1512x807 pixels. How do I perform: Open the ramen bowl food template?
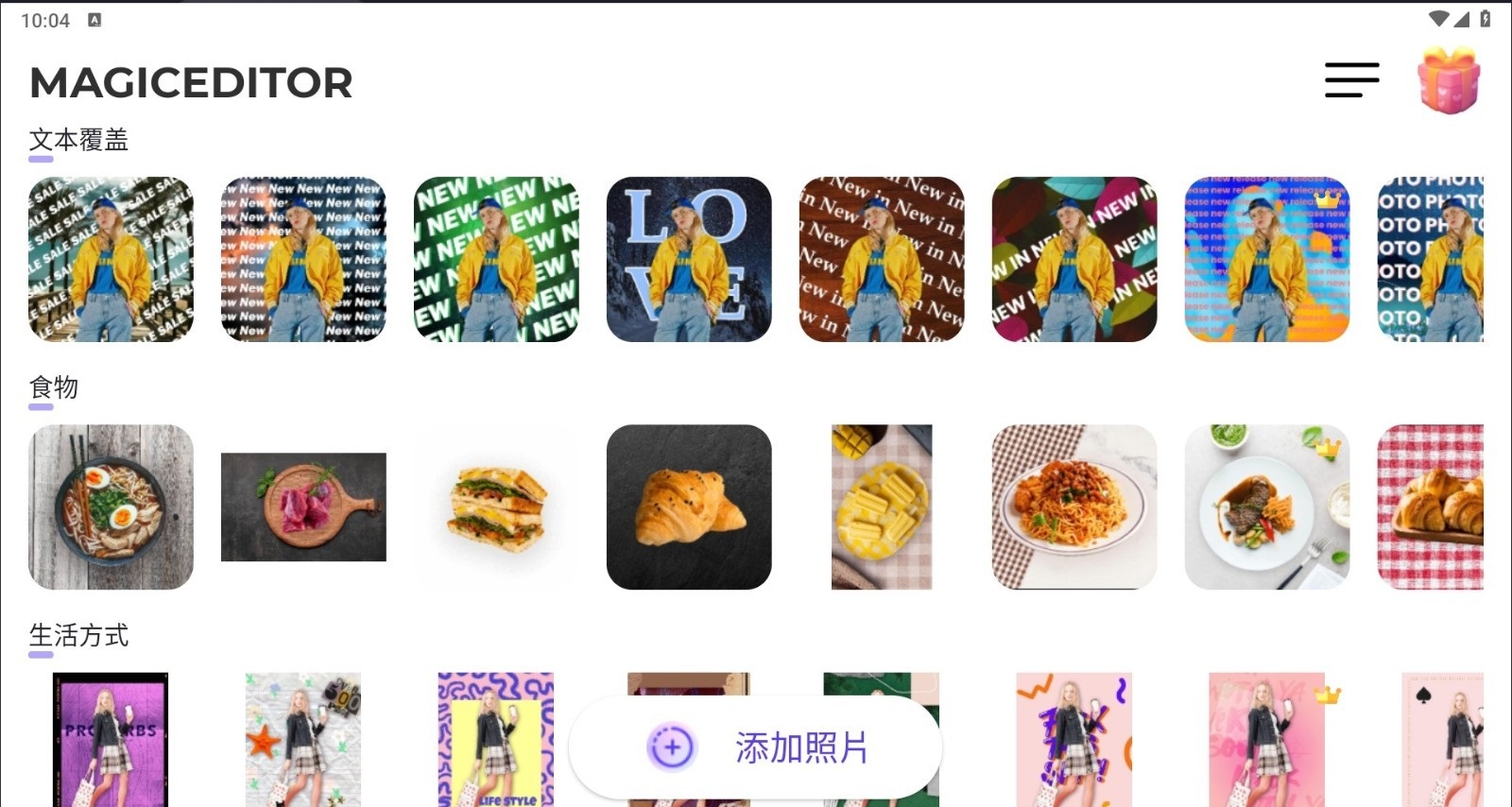click(x=111, y=507)
